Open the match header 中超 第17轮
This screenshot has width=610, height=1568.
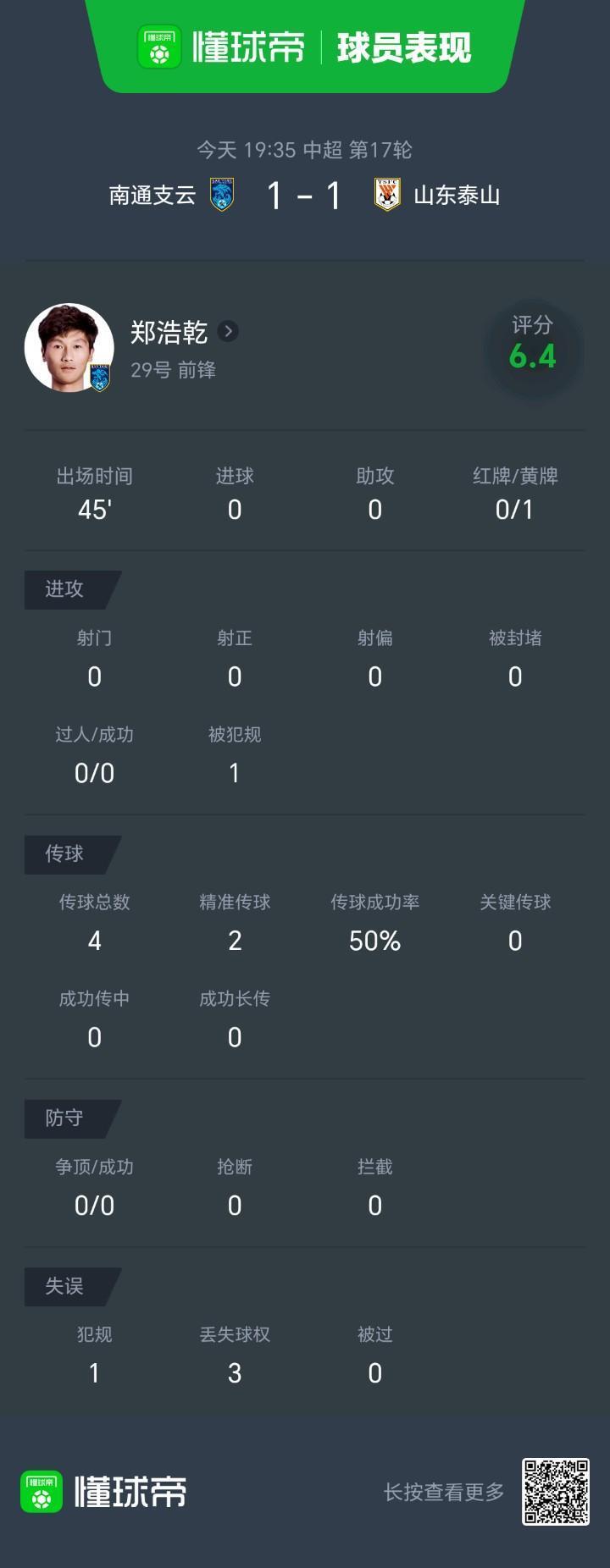coord(305,150)
